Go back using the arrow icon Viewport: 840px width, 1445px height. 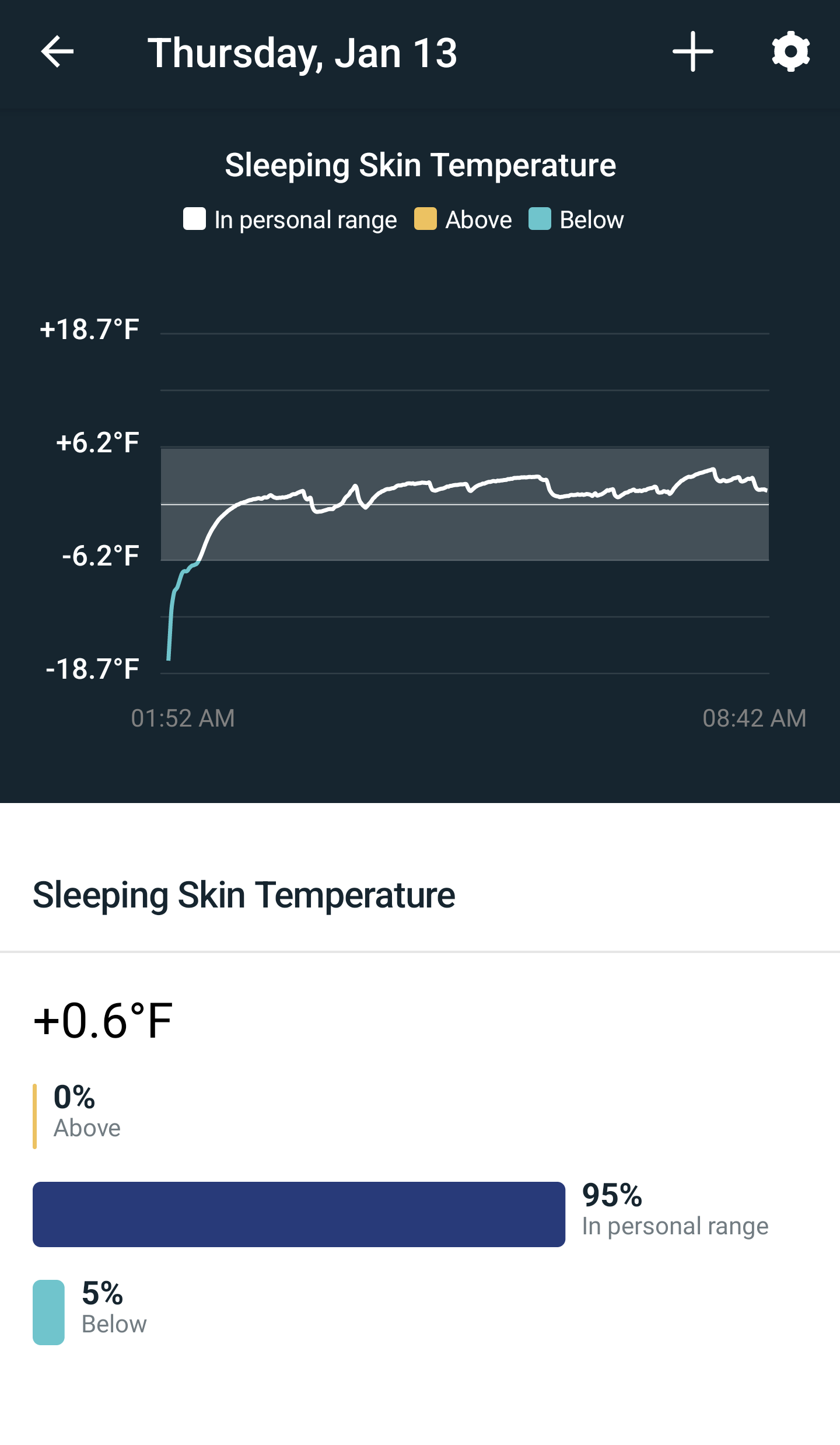click(57, 52)
